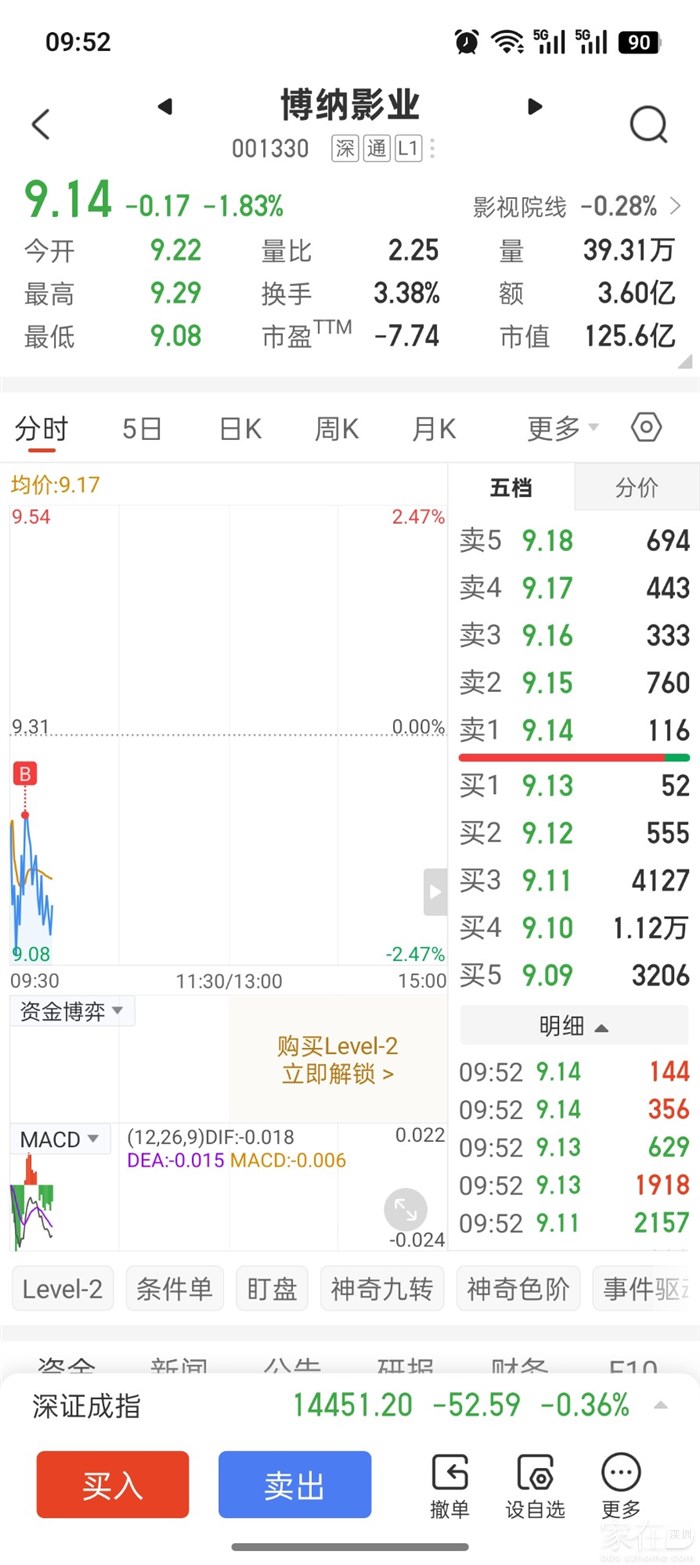Switch to the 月K chart tab
This screenshot has height=1565, width=700.
434,429
